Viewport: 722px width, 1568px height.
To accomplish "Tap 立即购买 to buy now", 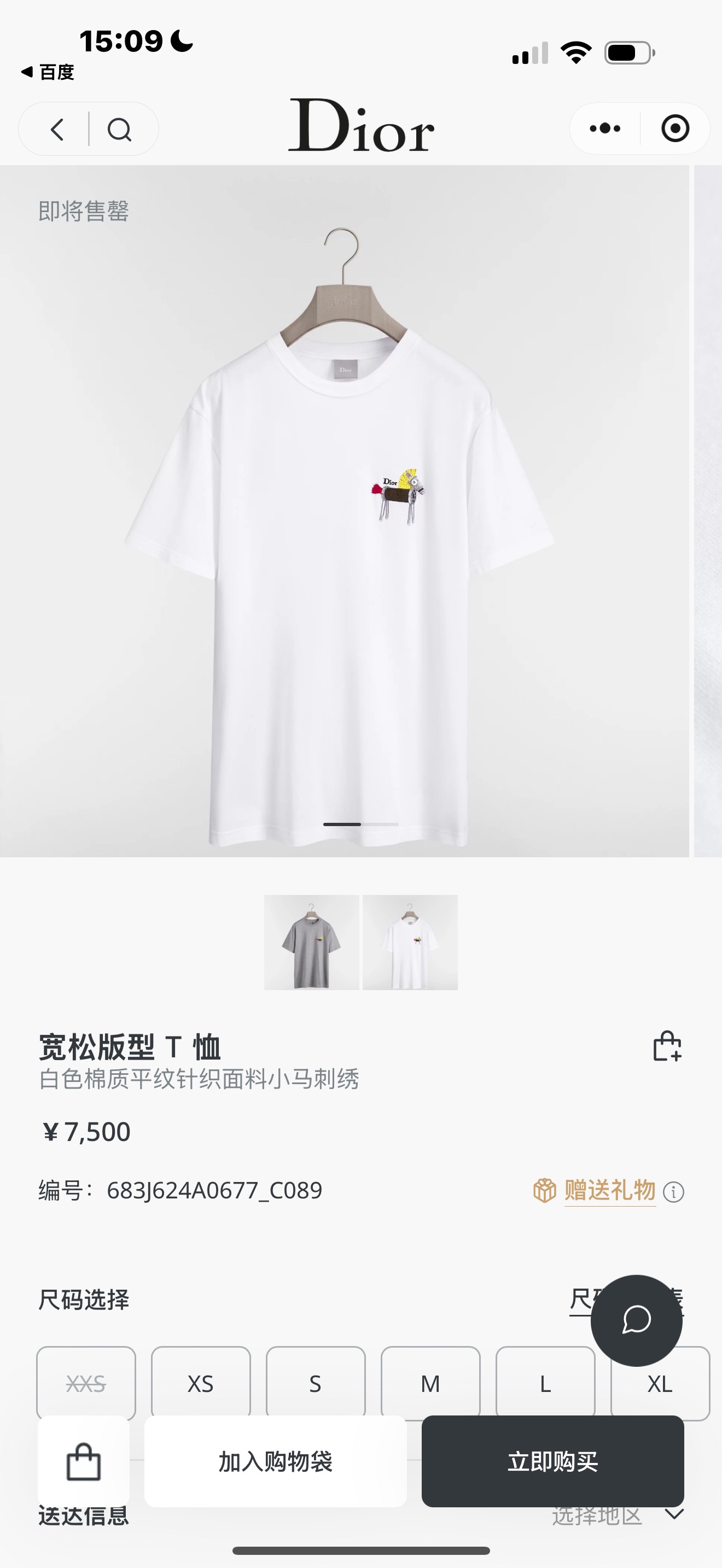I will pyautogui.click(x=553, y=1464).
